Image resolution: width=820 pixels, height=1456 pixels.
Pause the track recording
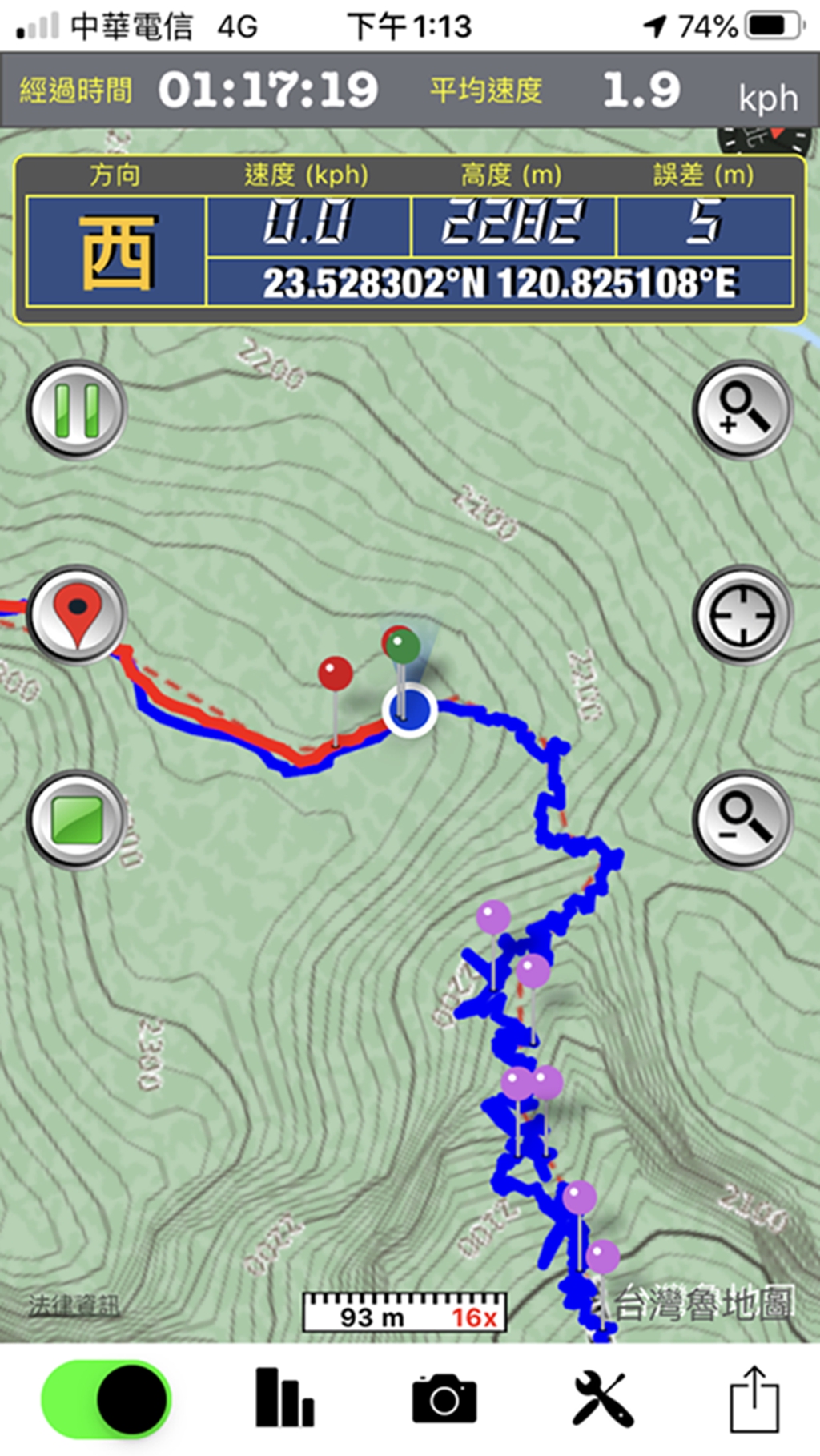tap(77, 410)
